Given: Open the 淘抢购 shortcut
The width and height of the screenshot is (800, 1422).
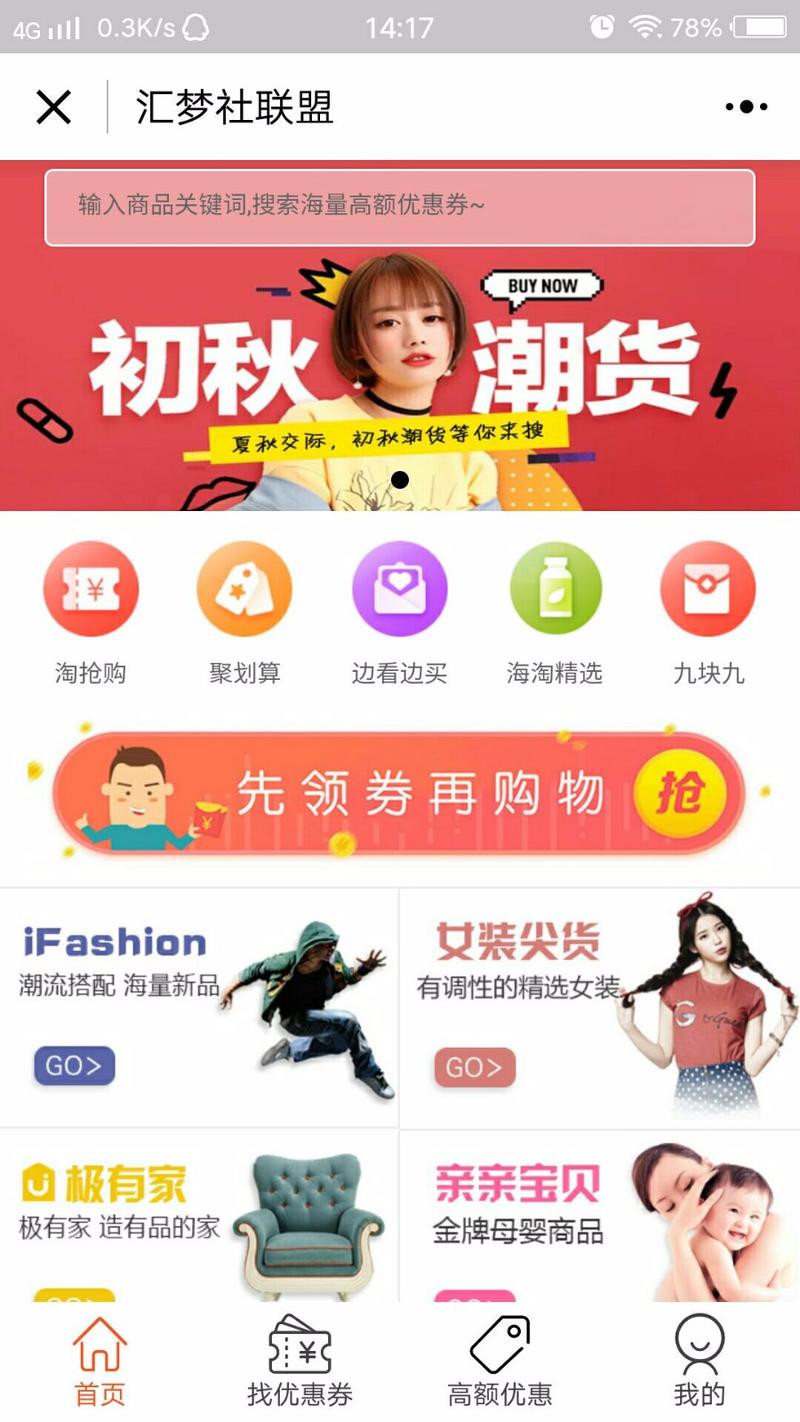Looking at the screenshot, I should click(90, 612).
